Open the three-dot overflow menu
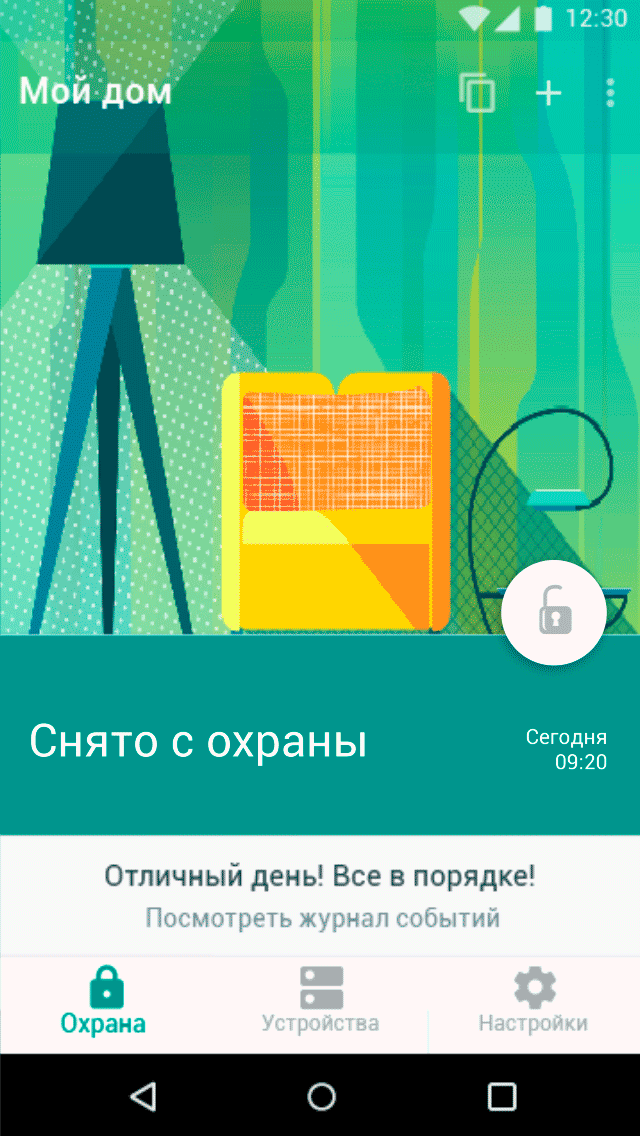 point(611,93)
